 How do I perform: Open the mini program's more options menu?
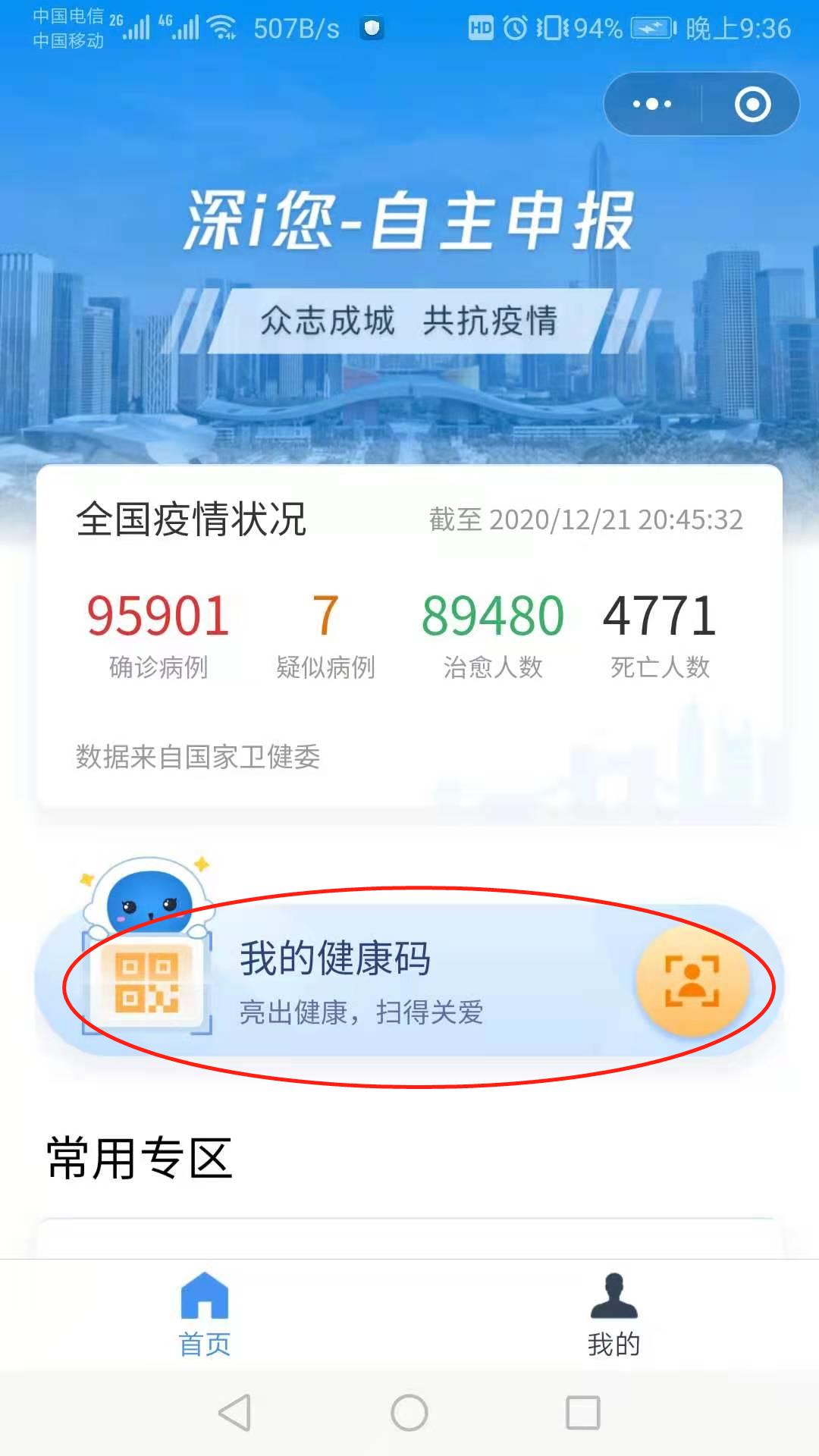[x=652, y=104]
